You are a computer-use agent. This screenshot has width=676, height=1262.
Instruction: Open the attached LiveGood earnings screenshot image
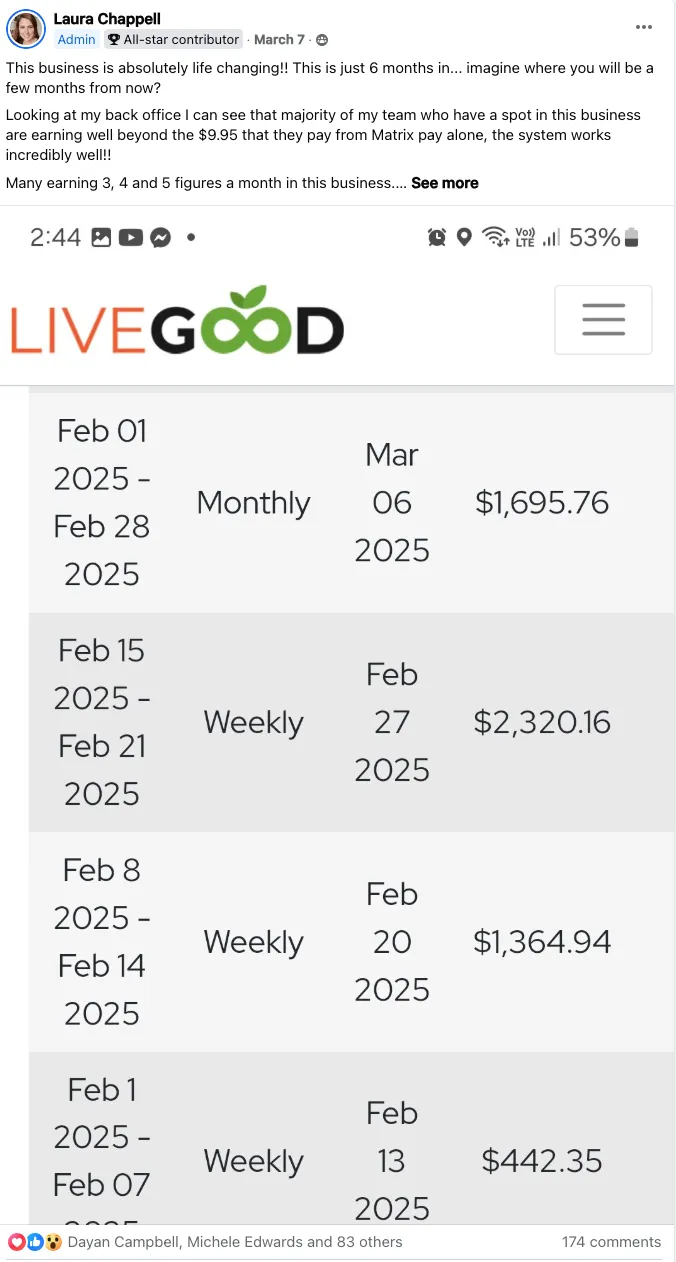tap(337, 715)
